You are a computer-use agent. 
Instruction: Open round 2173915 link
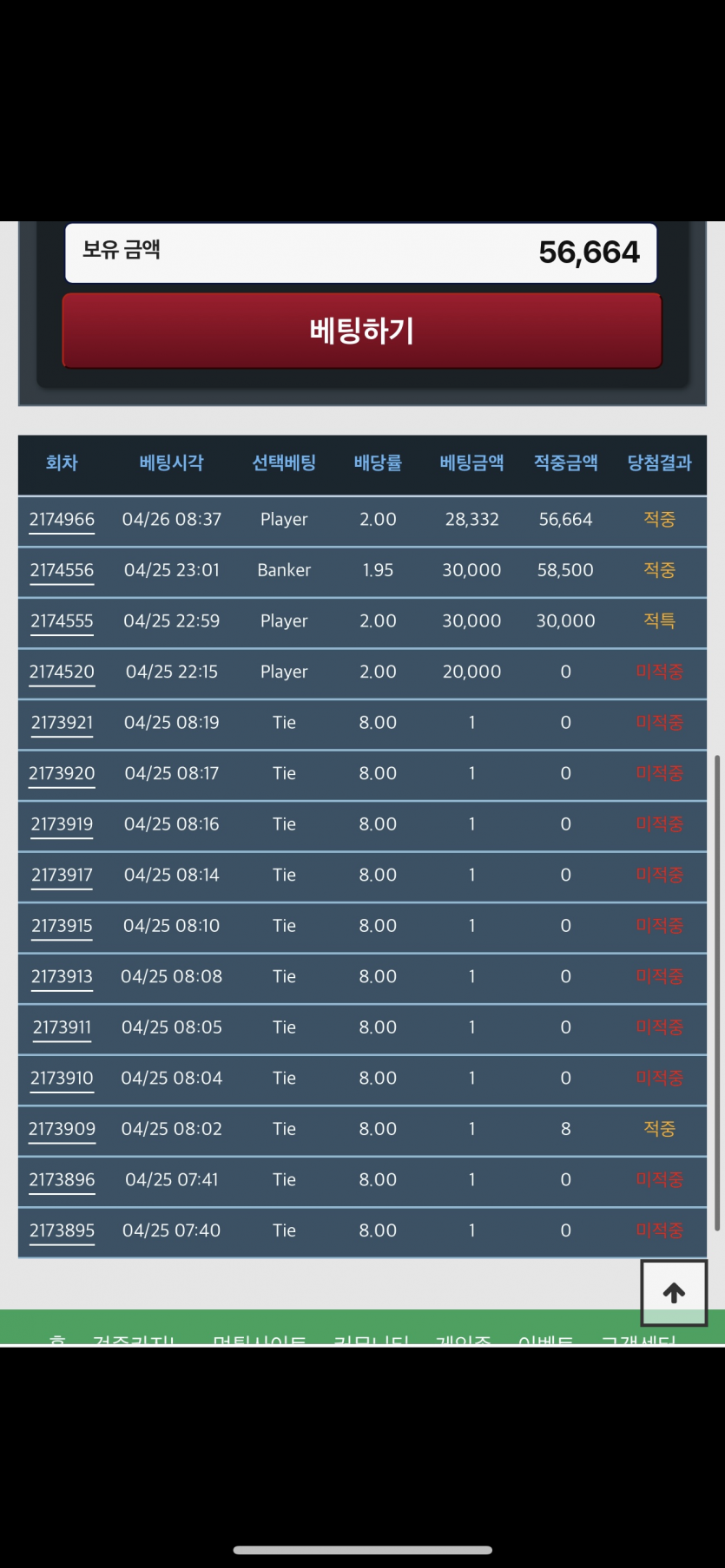click(62, 926)
